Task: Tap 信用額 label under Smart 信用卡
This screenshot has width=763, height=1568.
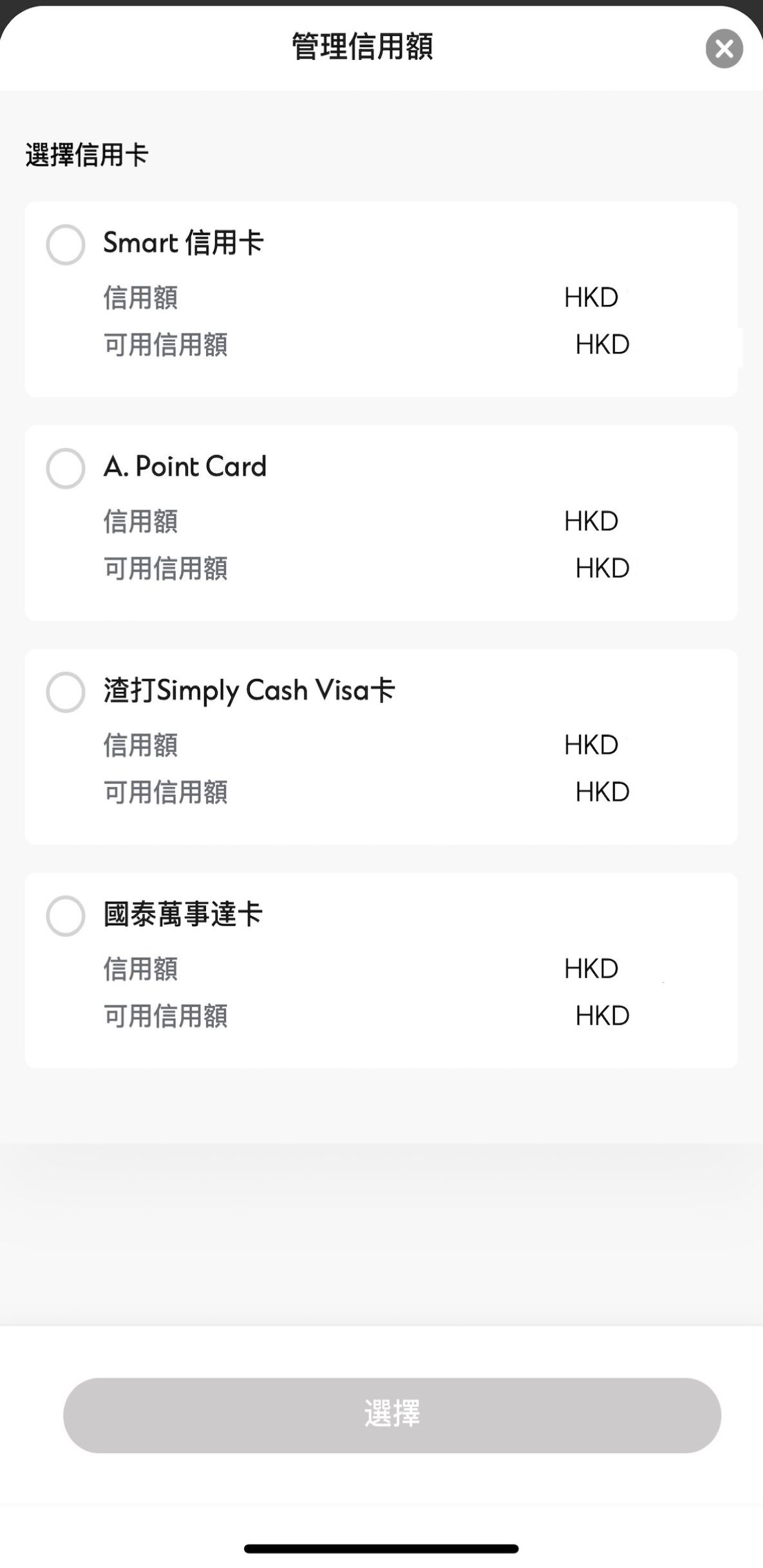Action: tap(140, 298)
